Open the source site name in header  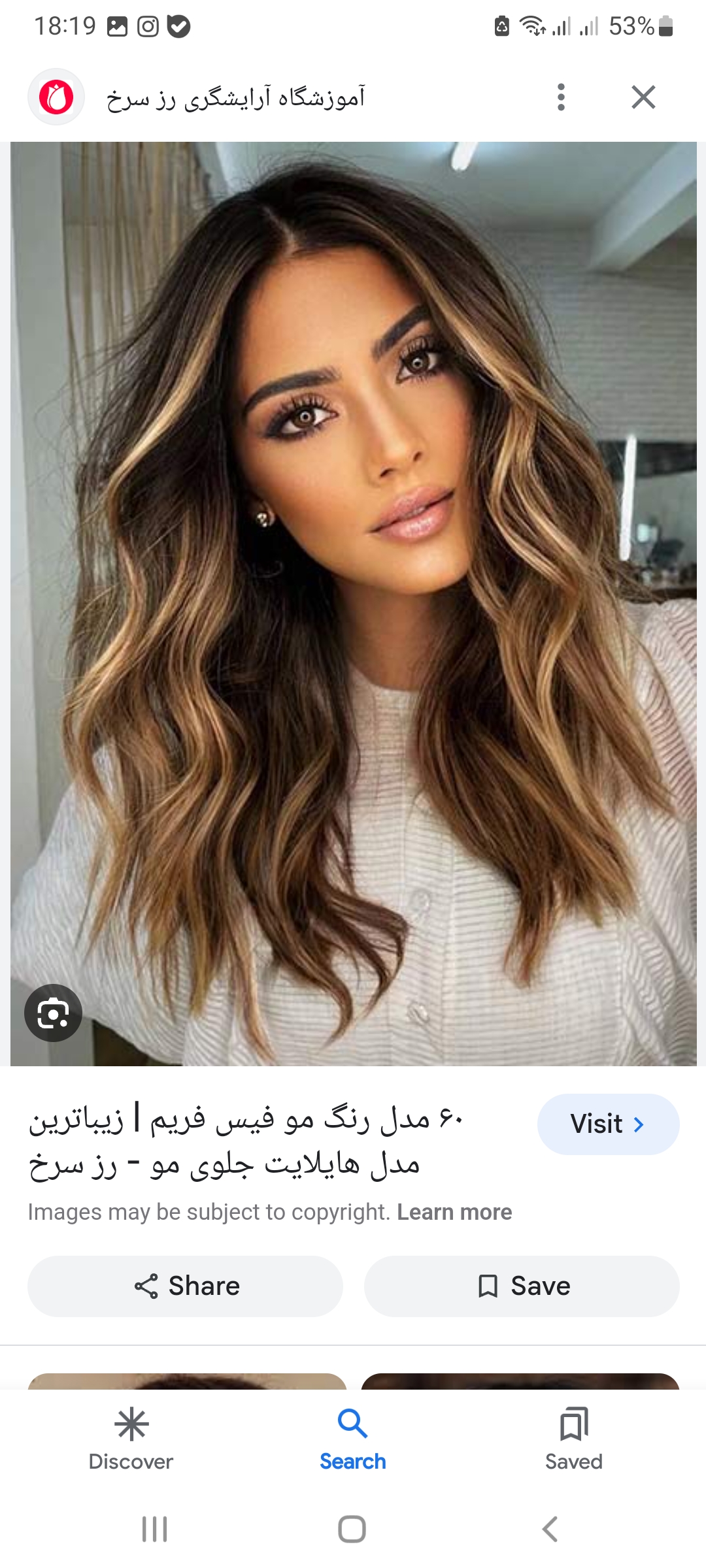pyautogui.click(x=235, y=98)
